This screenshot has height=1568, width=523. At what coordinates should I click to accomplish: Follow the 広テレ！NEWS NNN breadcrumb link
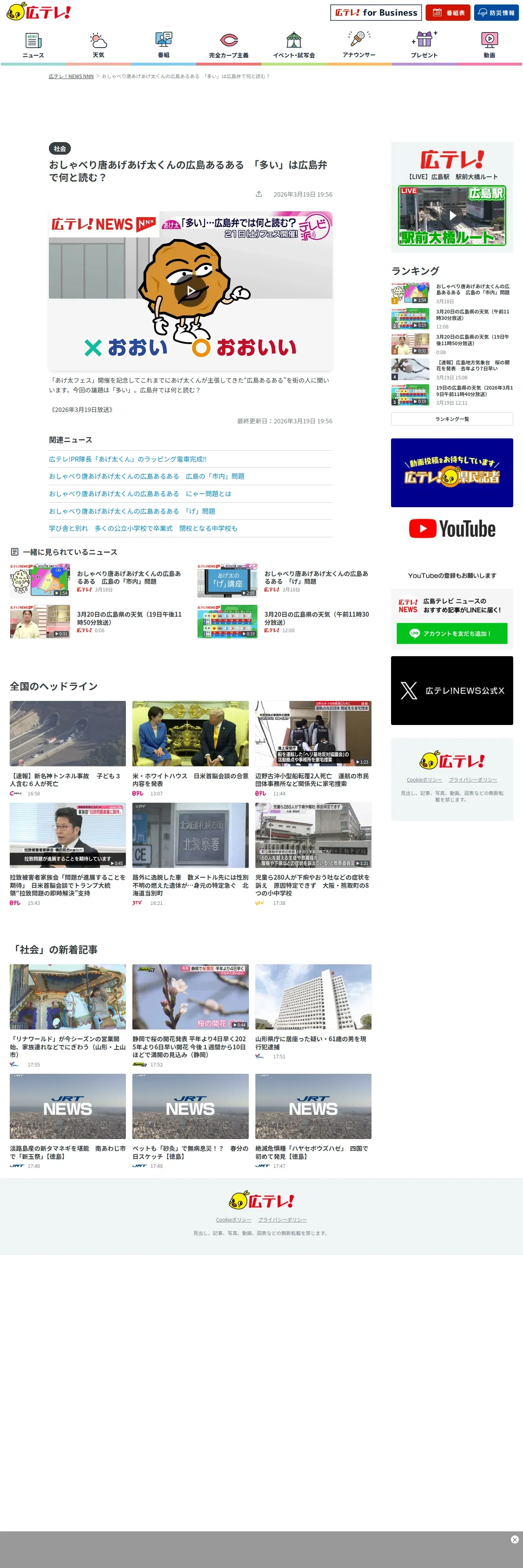71,77
